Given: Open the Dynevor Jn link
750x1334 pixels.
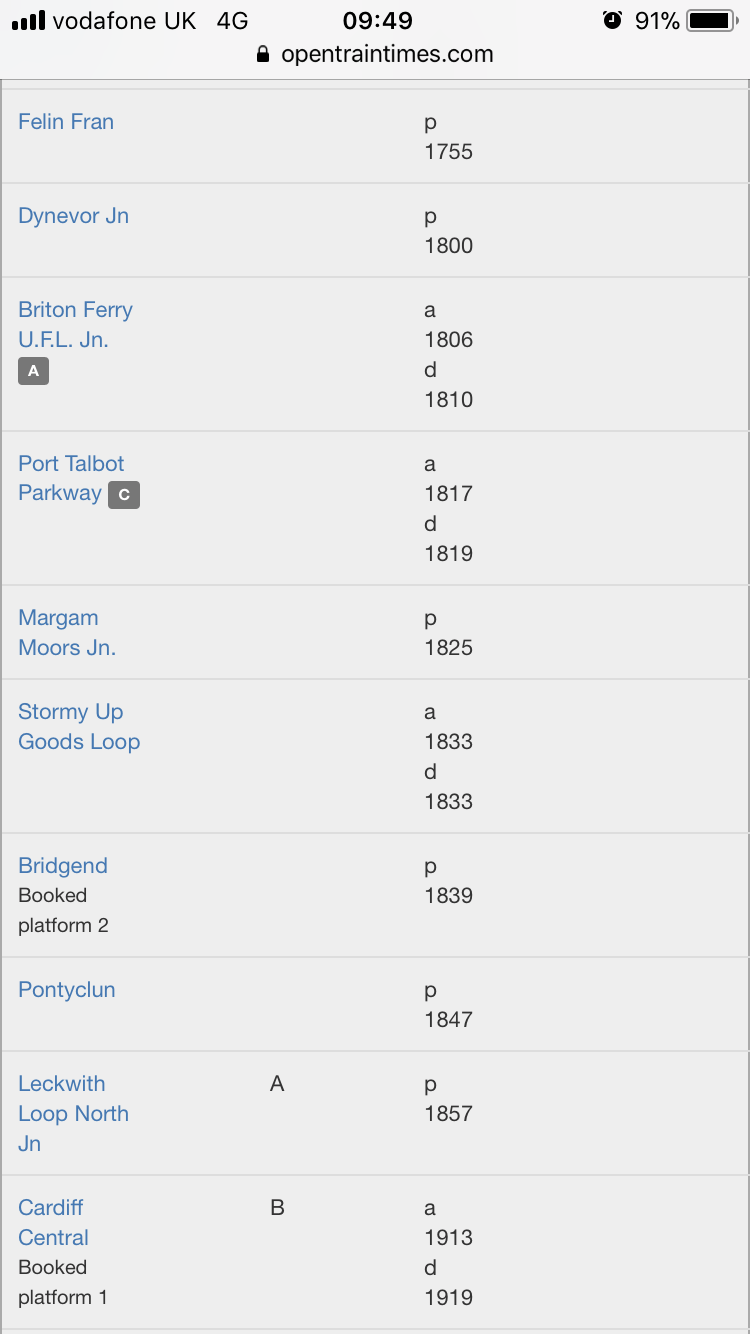Looking at the screenshot, I should tap(73, 216).
